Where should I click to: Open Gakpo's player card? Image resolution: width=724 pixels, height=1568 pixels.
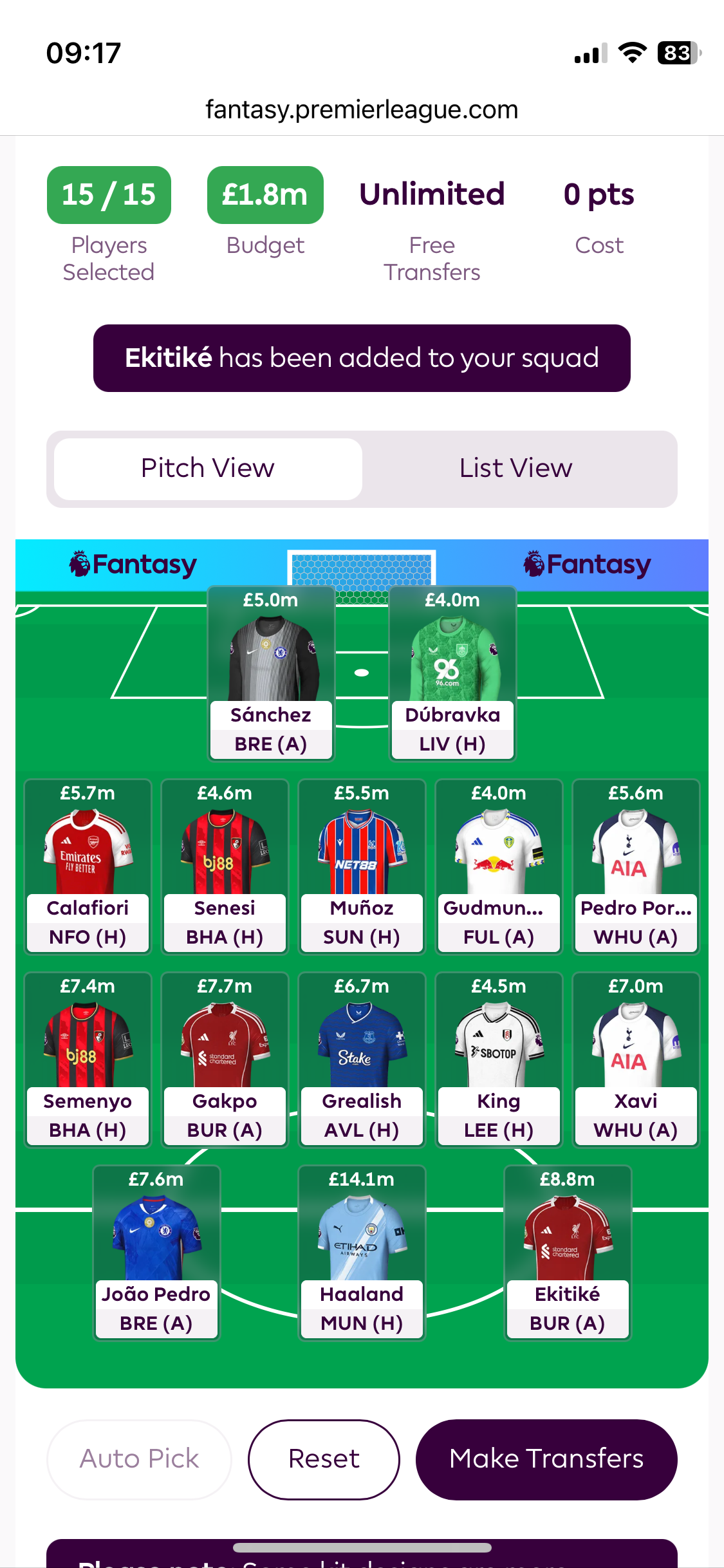[225, 1059]
